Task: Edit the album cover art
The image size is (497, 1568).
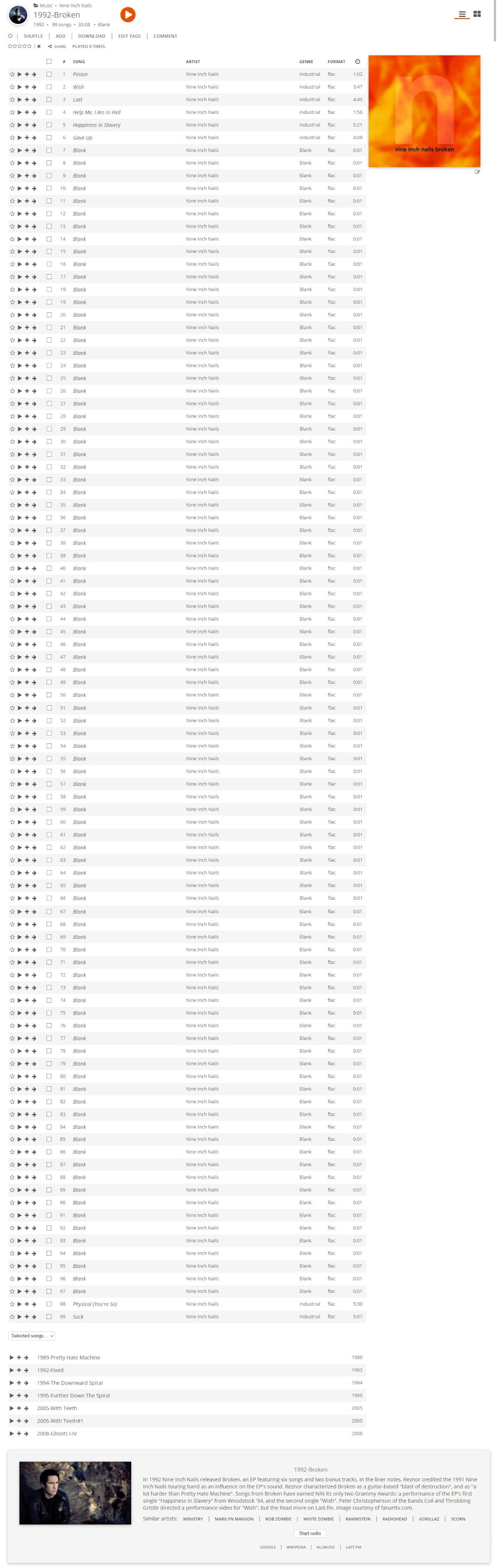Action: point(478,172)
